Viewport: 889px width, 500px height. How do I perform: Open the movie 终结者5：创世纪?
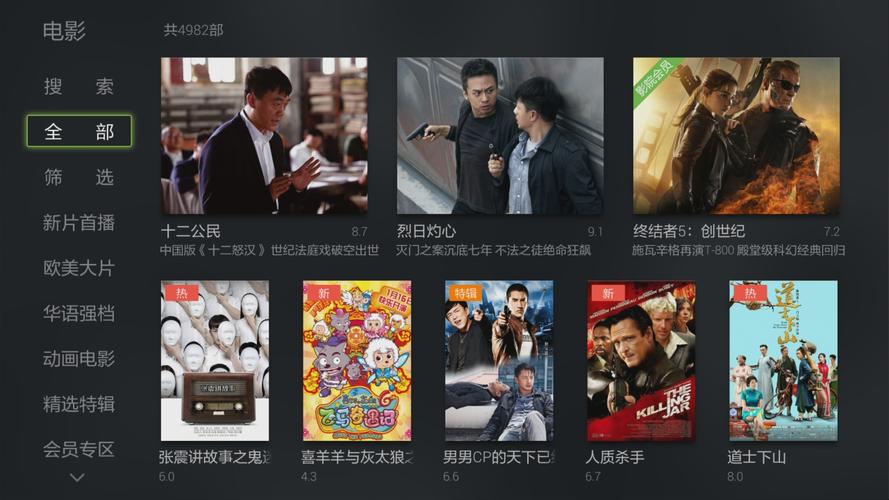736,136
